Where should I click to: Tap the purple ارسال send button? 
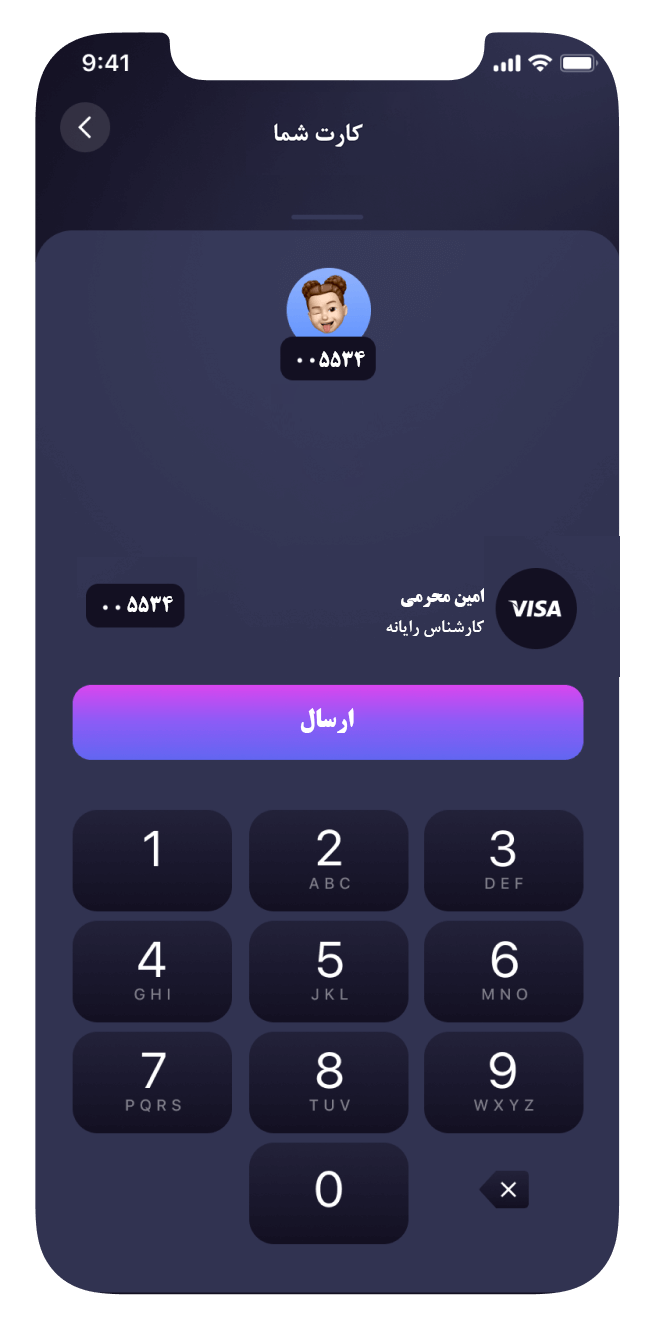[x=328, y=722]
